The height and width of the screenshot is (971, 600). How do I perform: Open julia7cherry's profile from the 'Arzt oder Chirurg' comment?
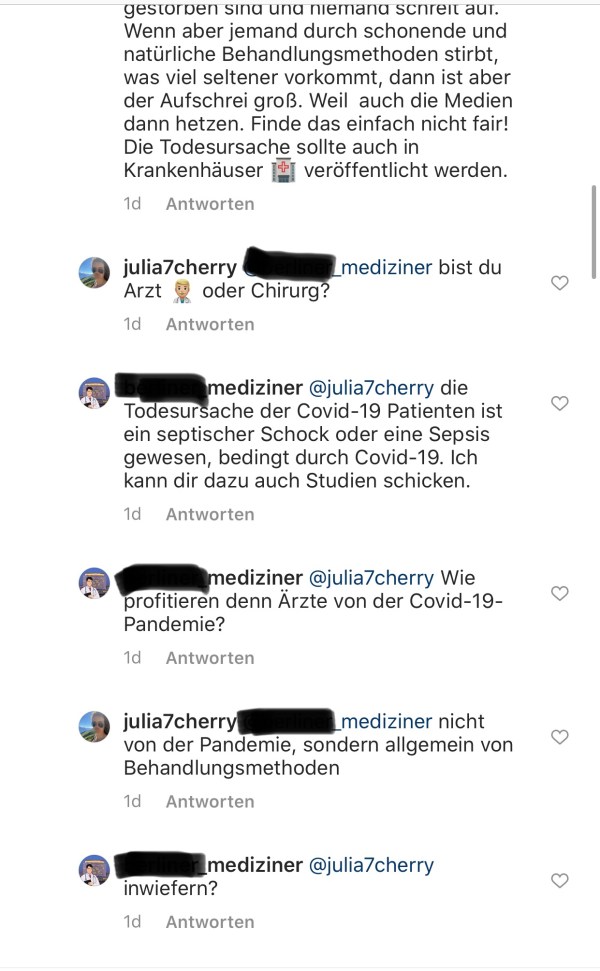[180, 268]
